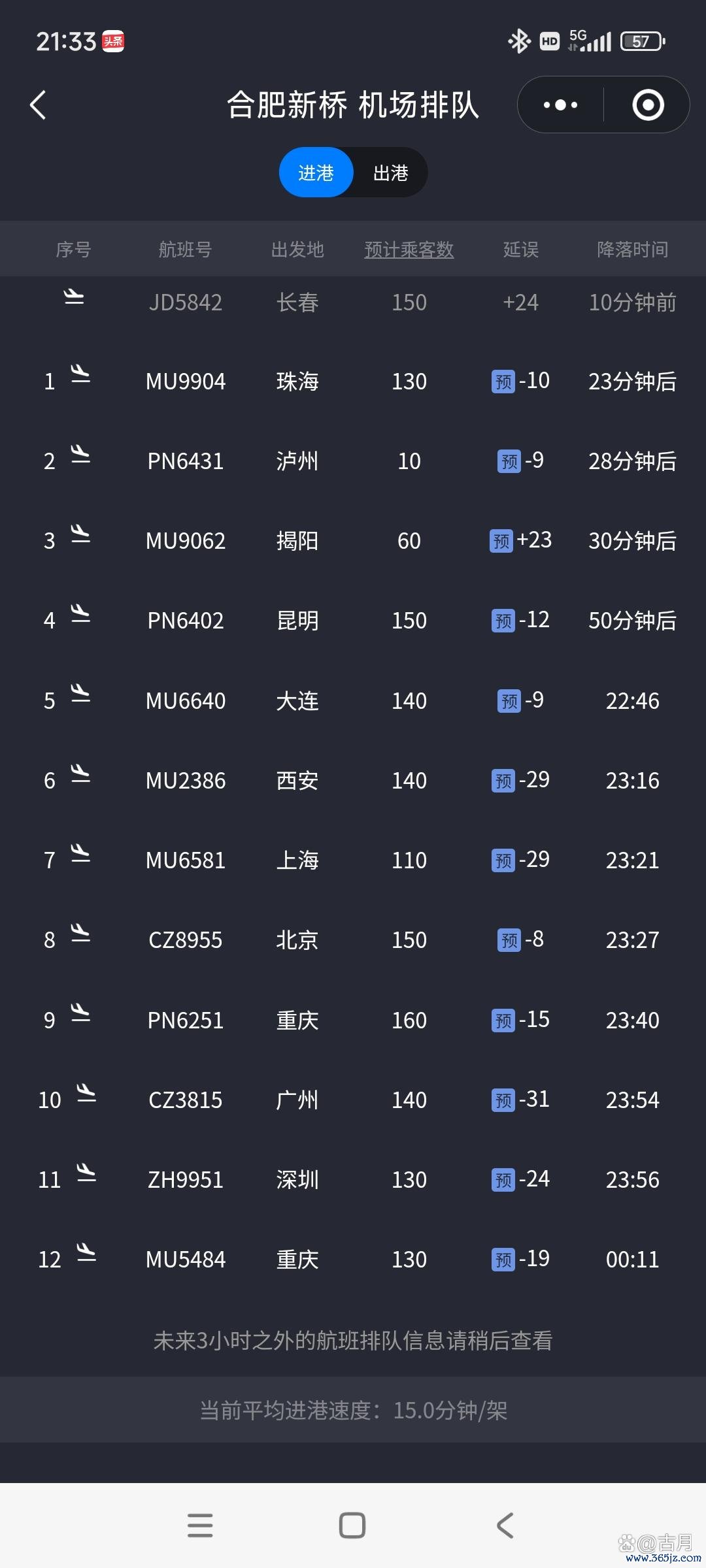Go back using the top-left arrow

click(38, 105)
